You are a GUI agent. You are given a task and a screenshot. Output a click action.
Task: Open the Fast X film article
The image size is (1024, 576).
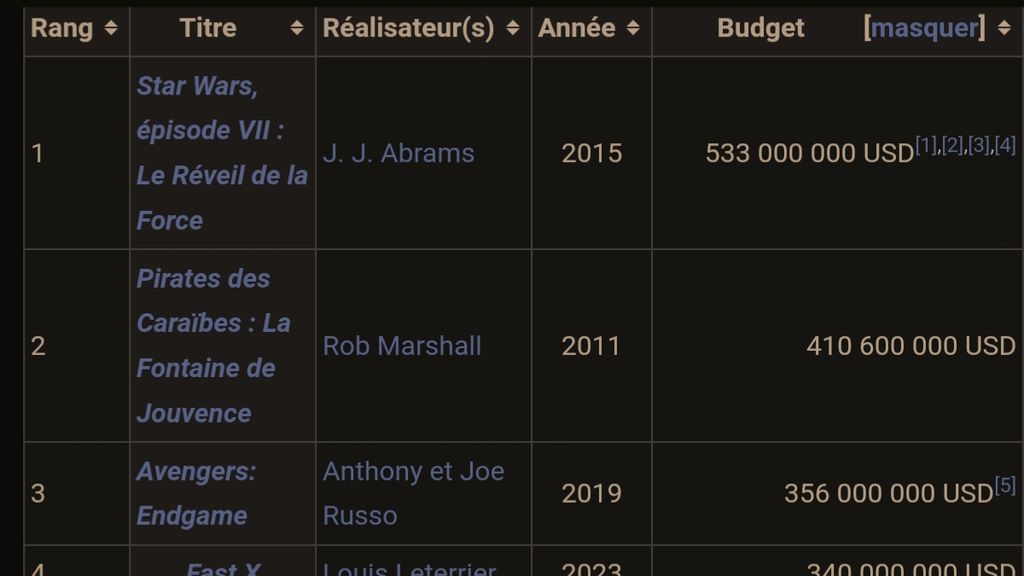point(224,569)
